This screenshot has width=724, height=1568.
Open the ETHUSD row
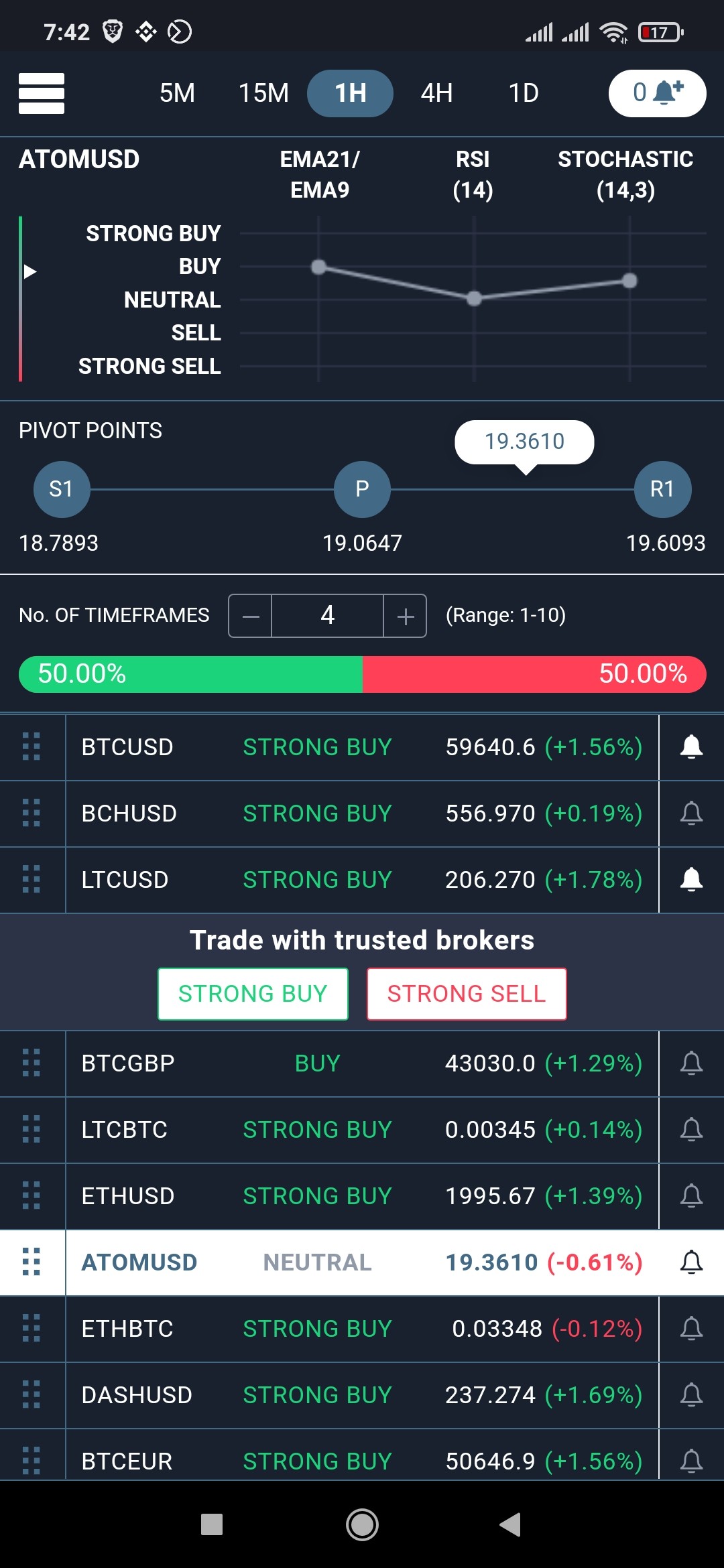pyautogui.click(x=362, y=1196)
